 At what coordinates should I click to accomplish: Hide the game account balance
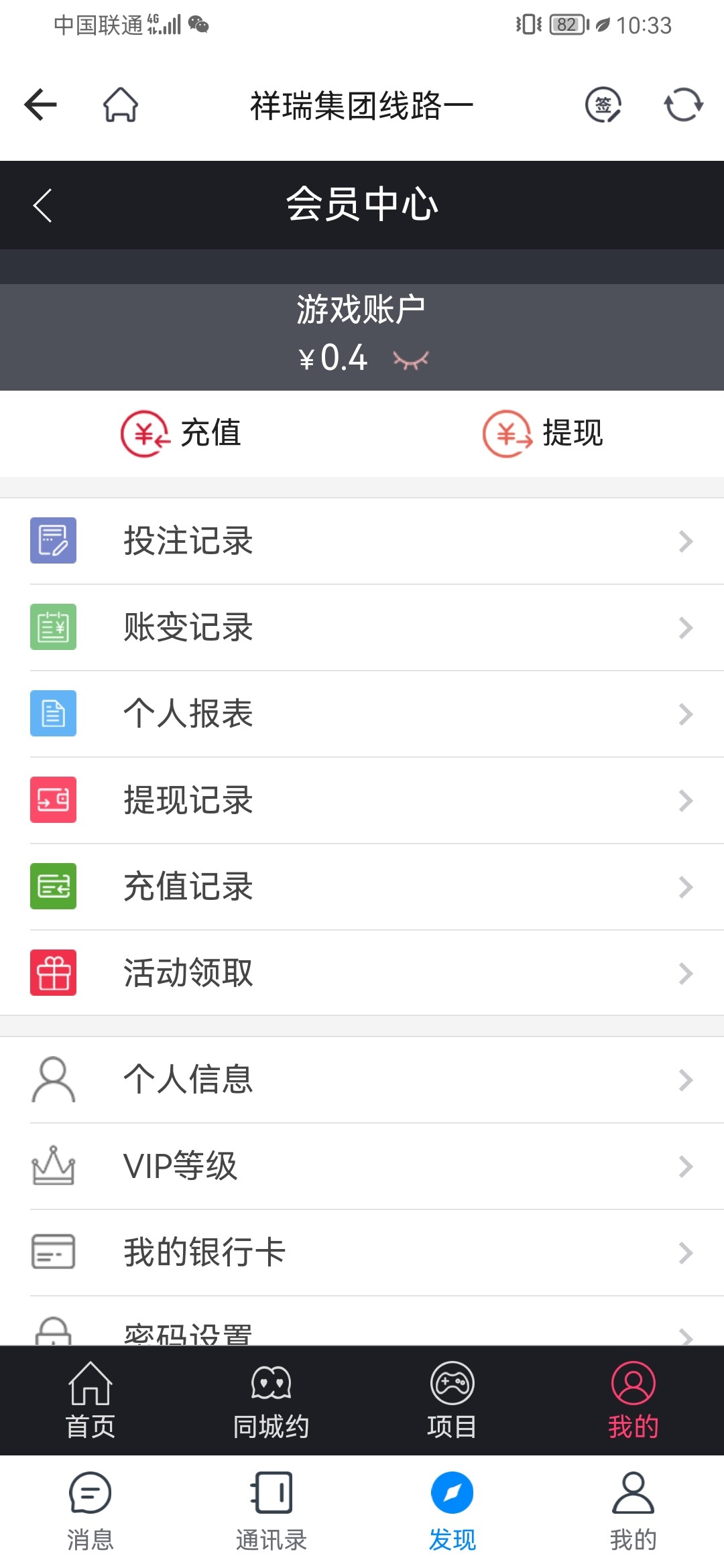click(410, 360)
